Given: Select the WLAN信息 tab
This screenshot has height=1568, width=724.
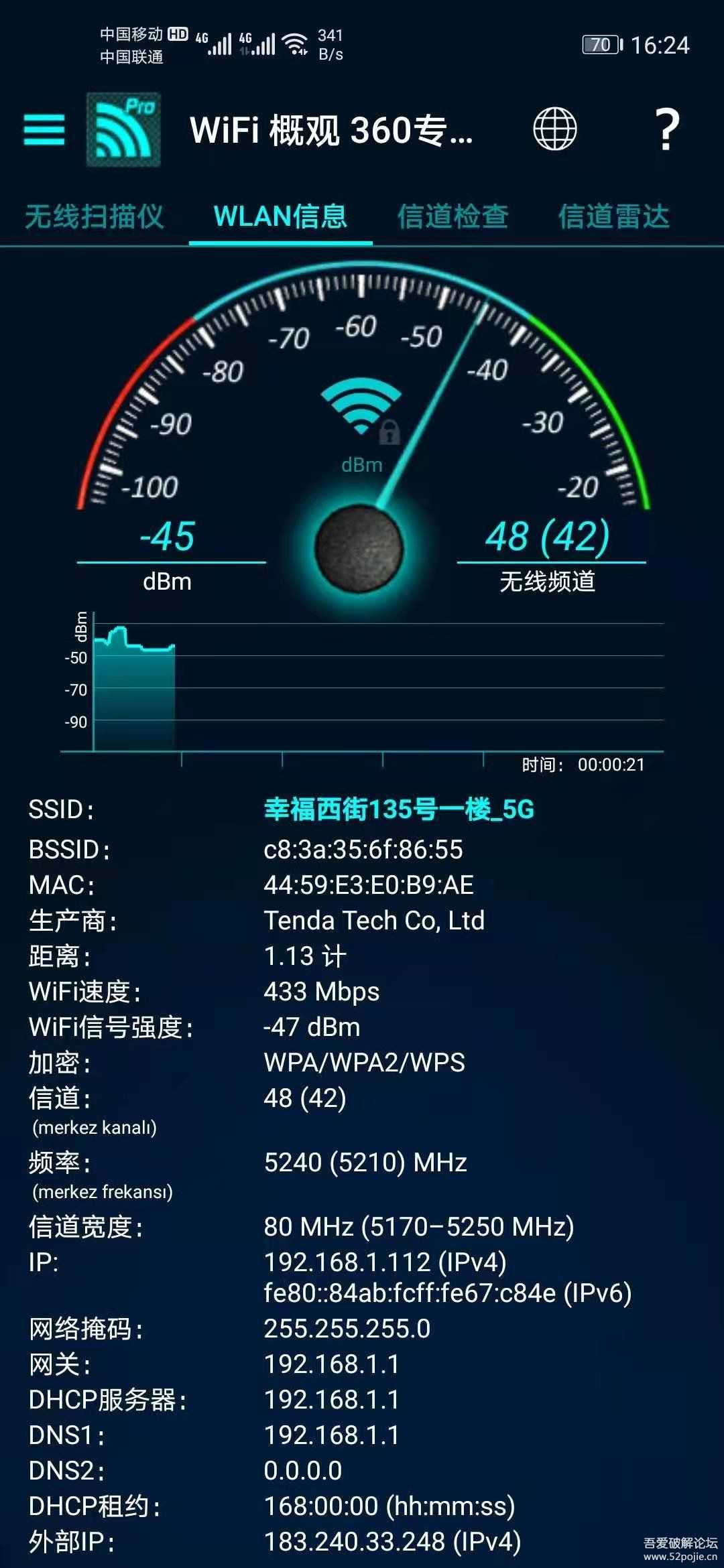Looking at the screenshot, I should pos(282,216).
